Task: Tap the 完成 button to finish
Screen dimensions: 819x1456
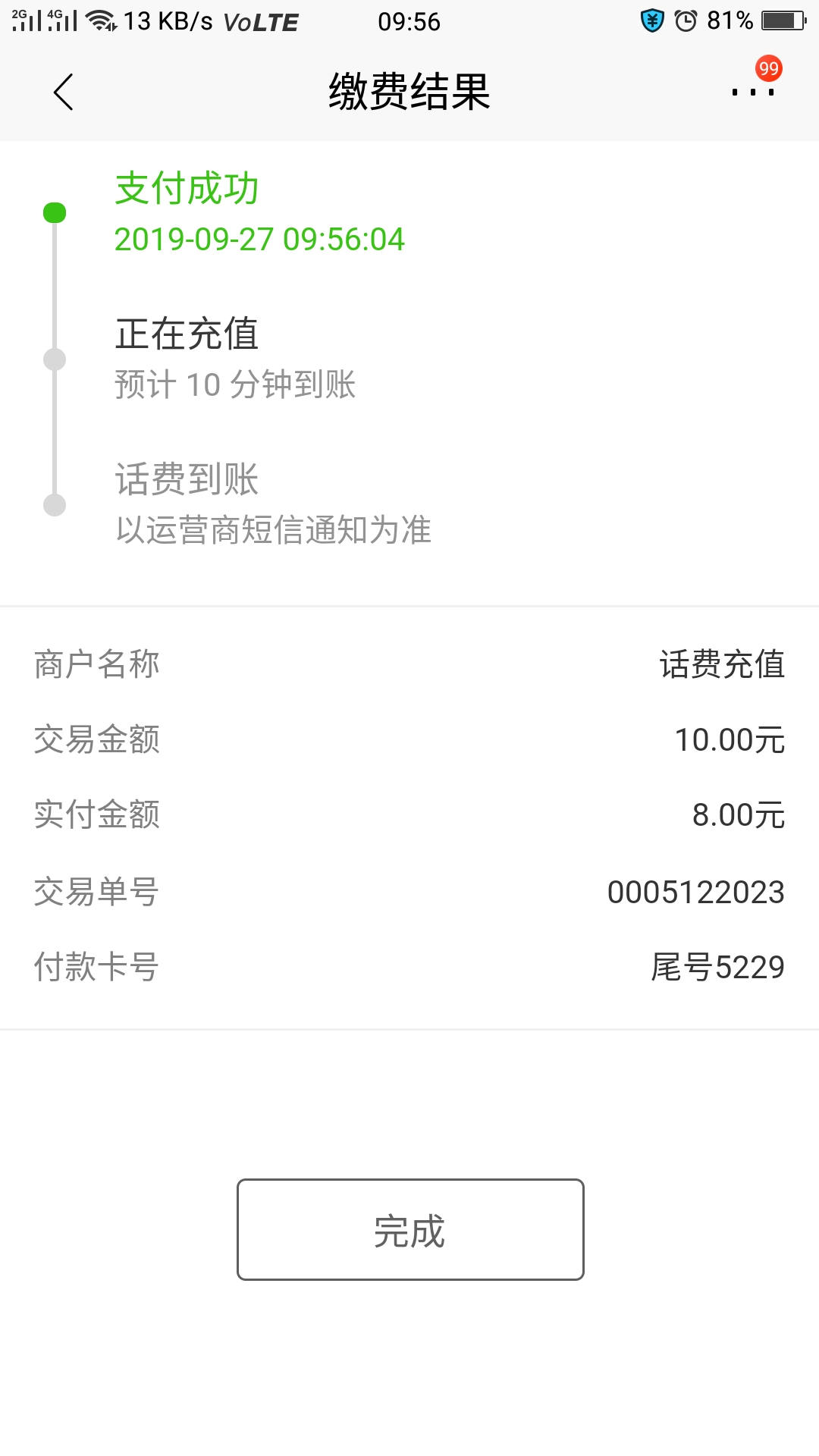Action: pos(410,1229)
